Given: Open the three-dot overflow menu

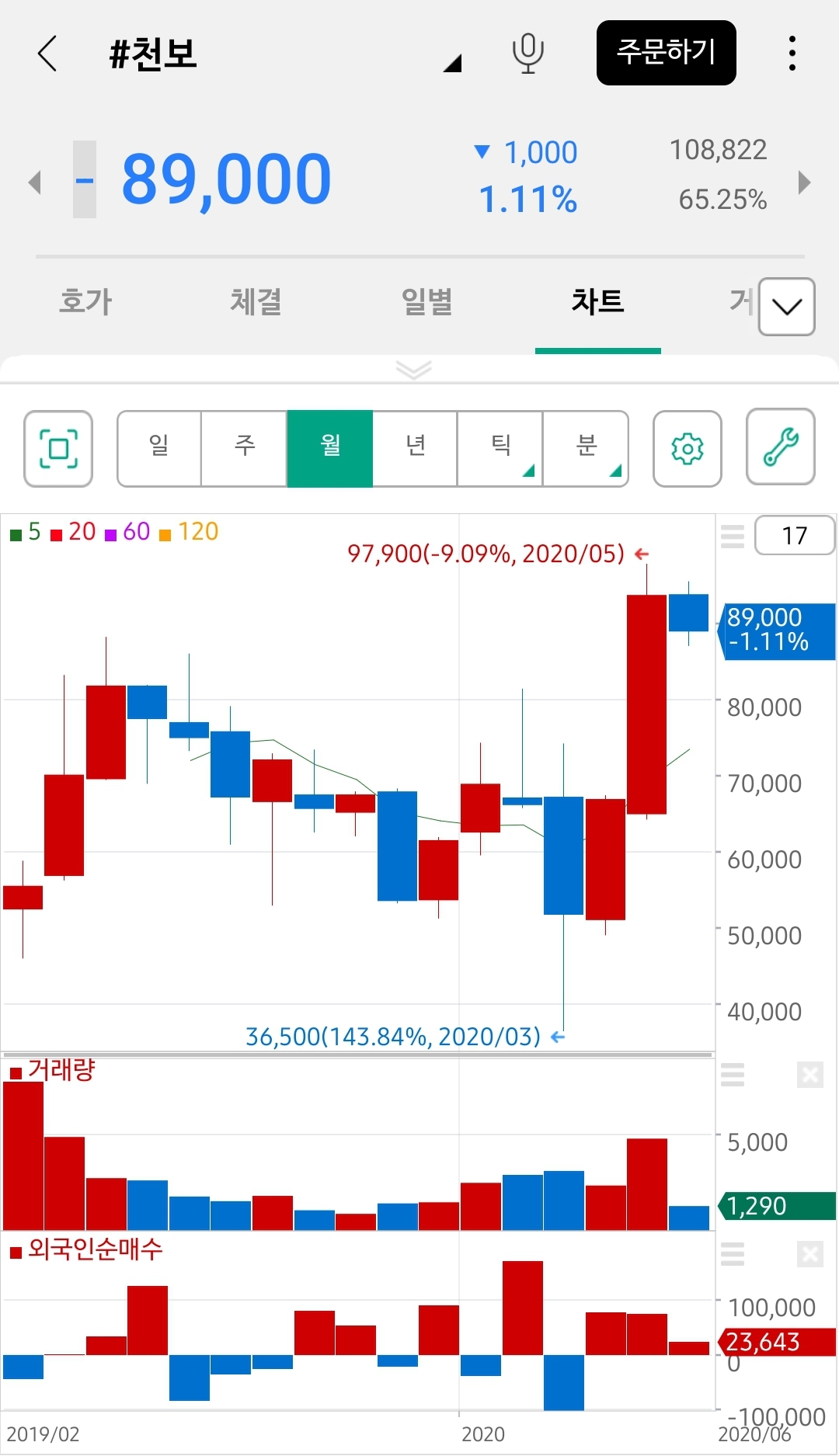Looking at the screenshot, I should (792, 54).
